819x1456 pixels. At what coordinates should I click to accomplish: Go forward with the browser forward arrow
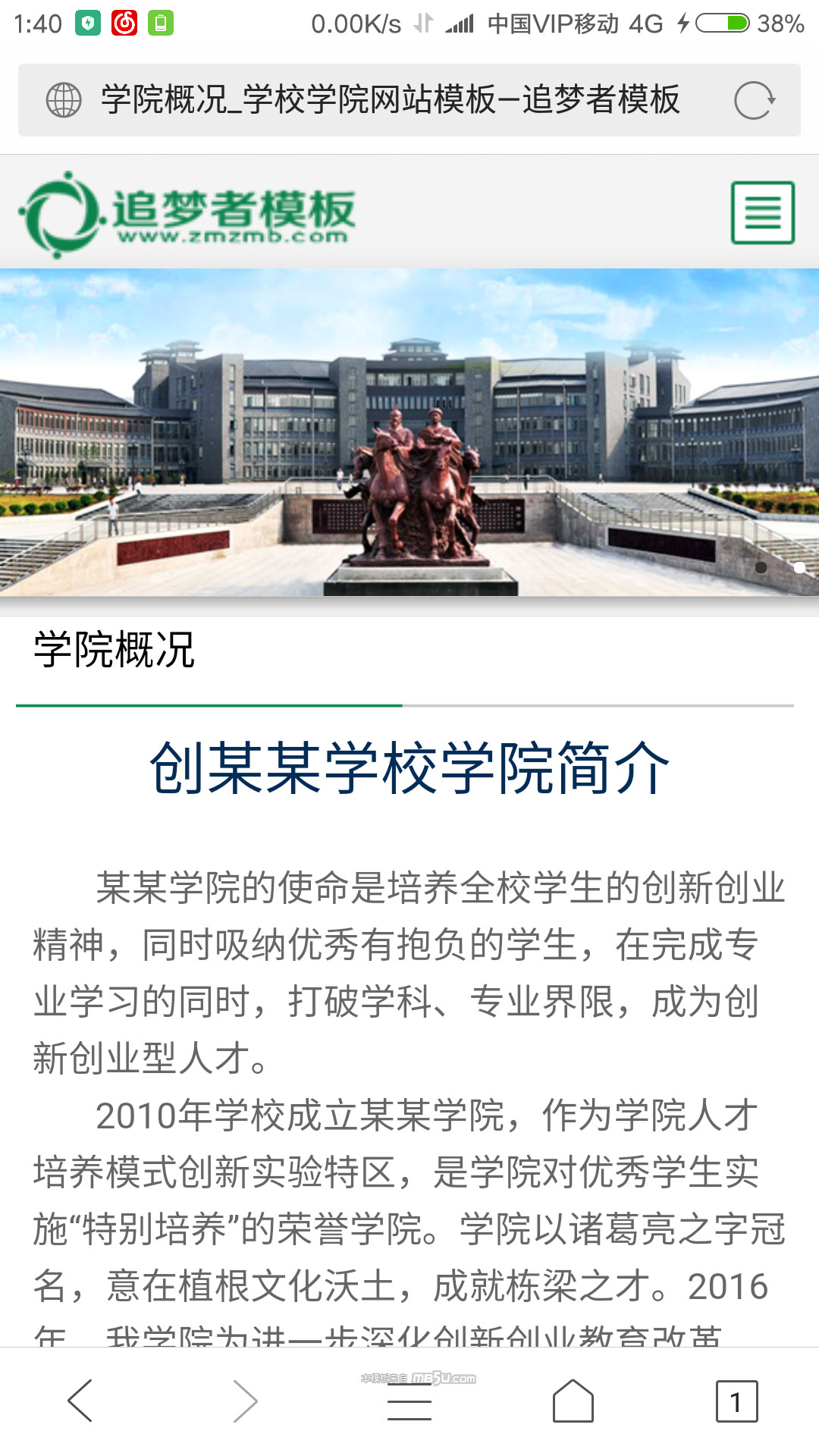point(245,1401)
